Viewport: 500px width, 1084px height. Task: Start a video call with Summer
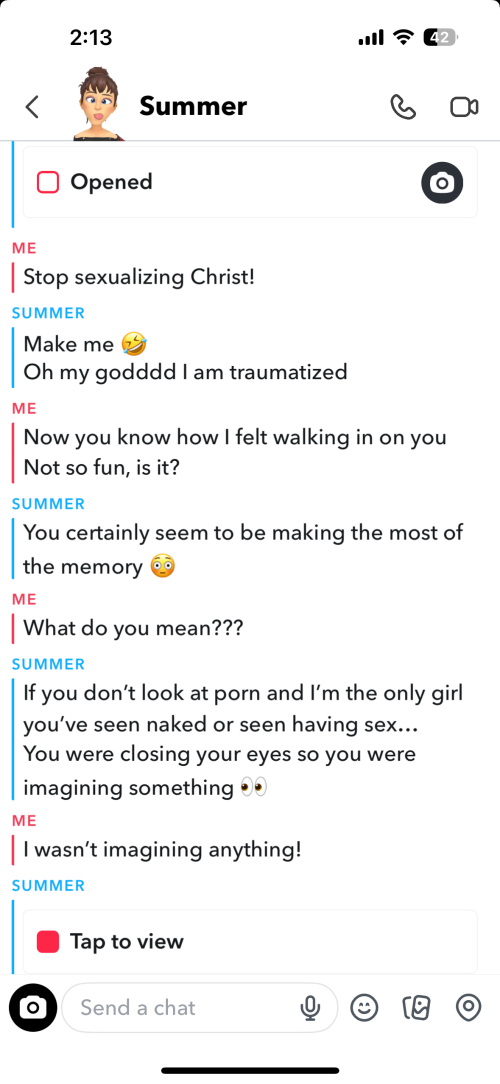point(464,107)
